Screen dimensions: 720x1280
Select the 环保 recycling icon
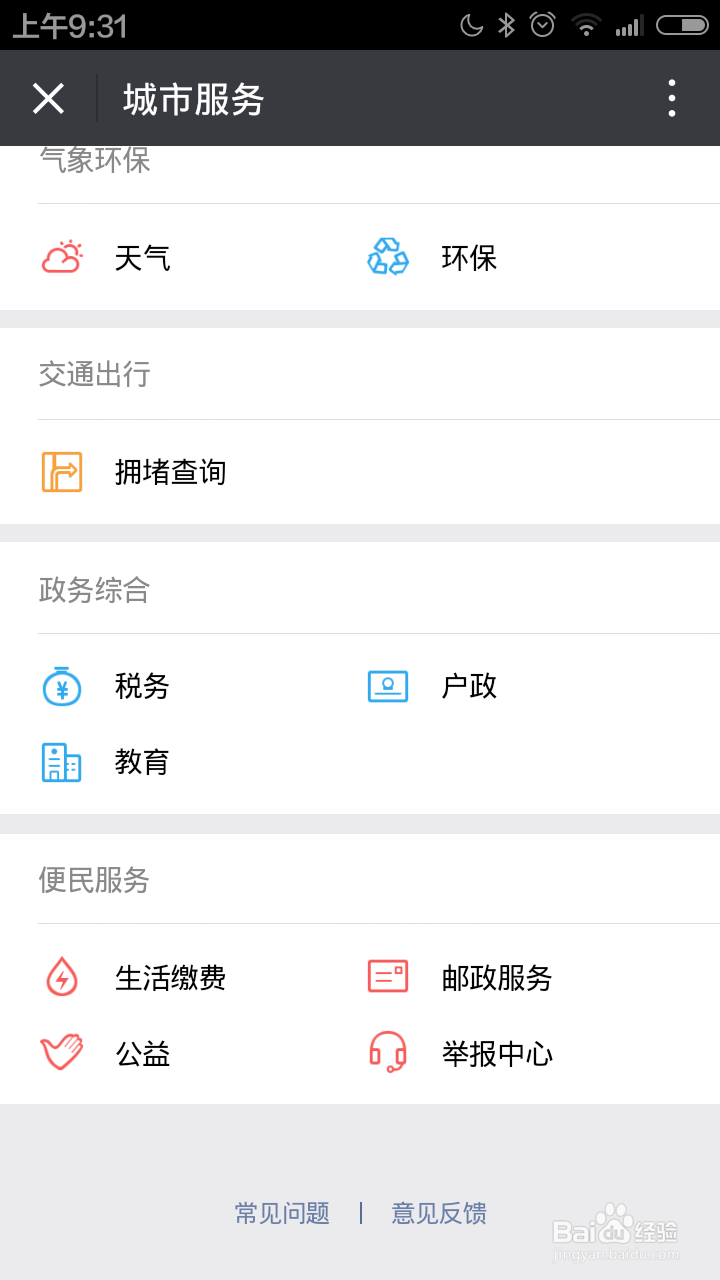click(390, 256)
